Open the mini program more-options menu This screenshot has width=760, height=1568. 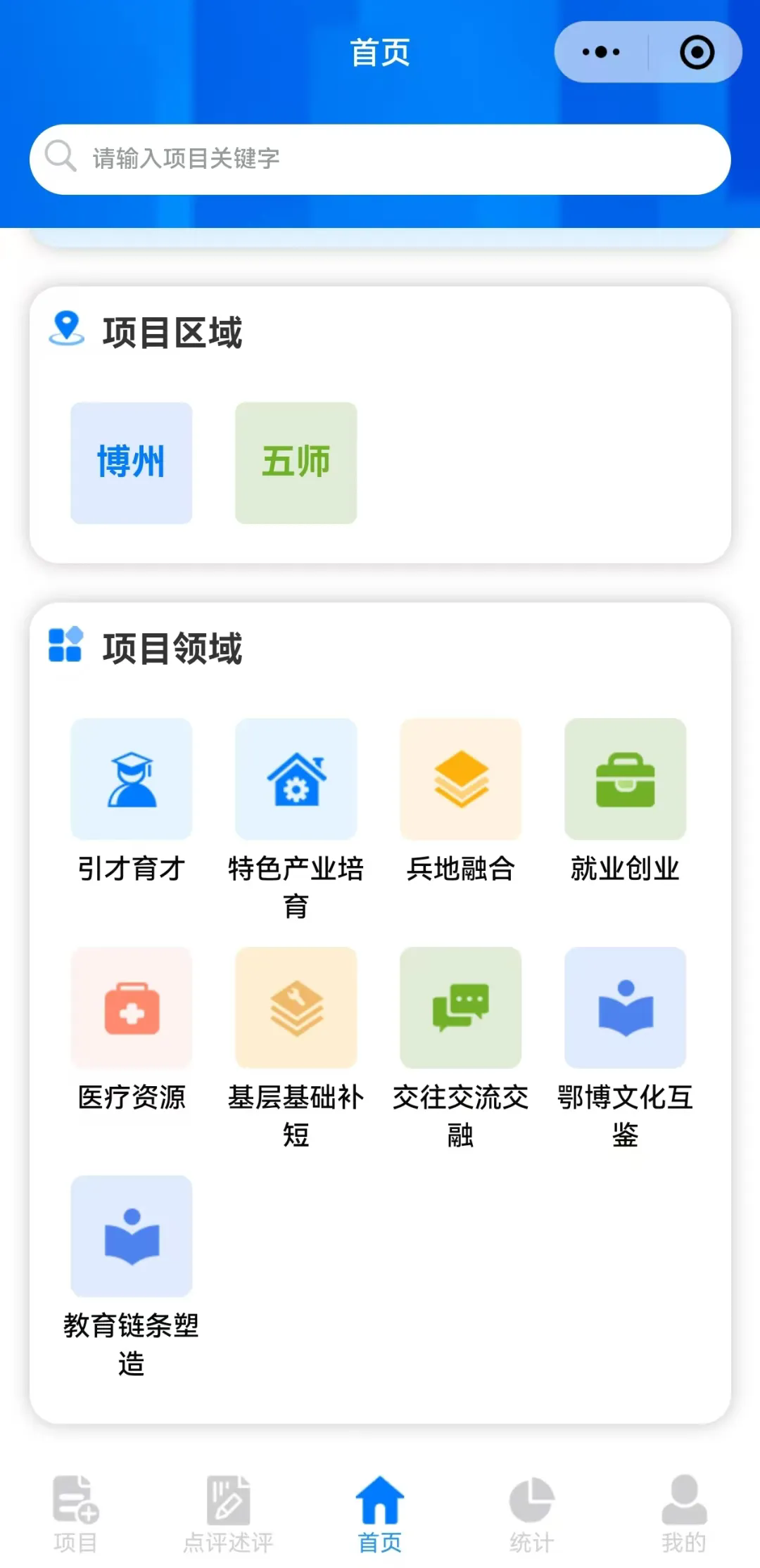pos(602,52)
